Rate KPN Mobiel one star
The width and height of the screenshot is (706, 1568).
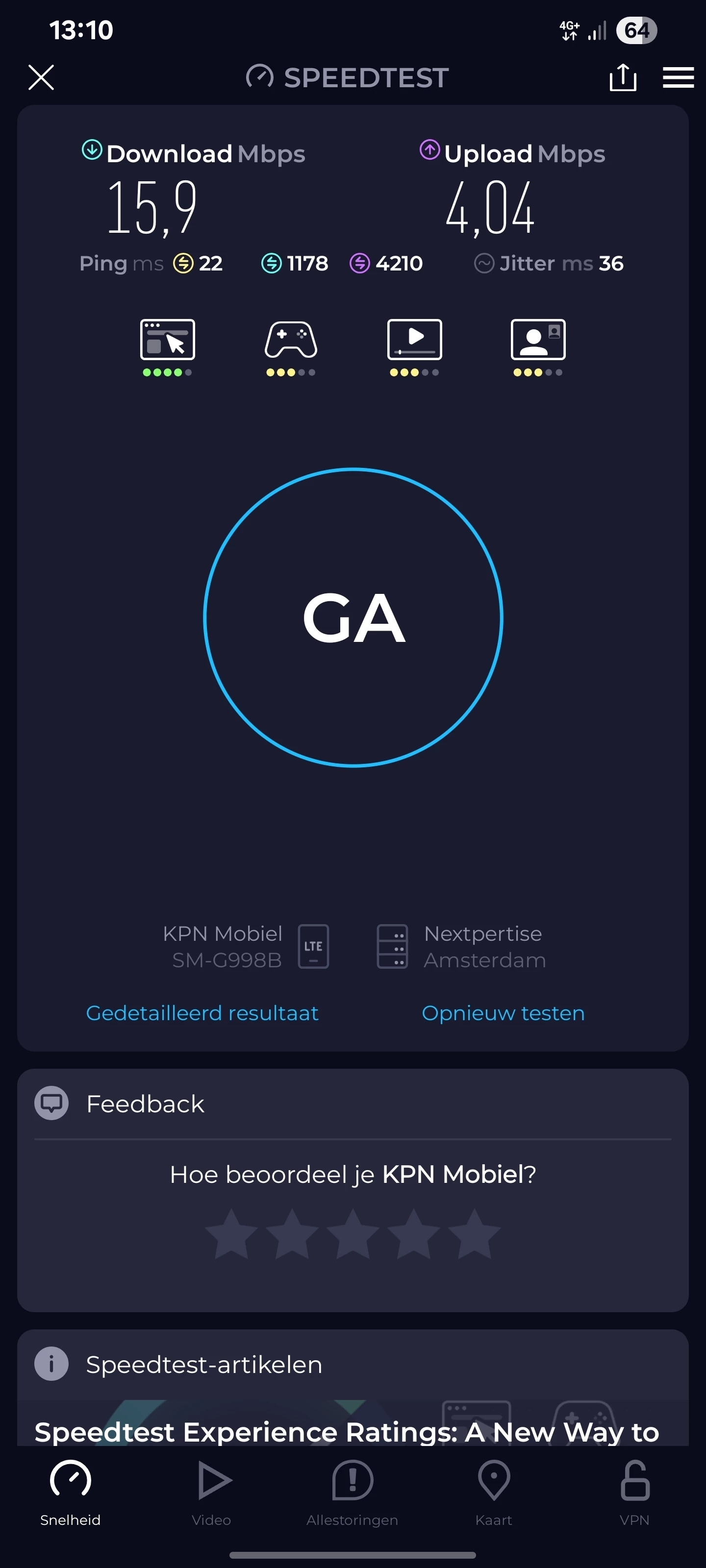point(231,1234)
